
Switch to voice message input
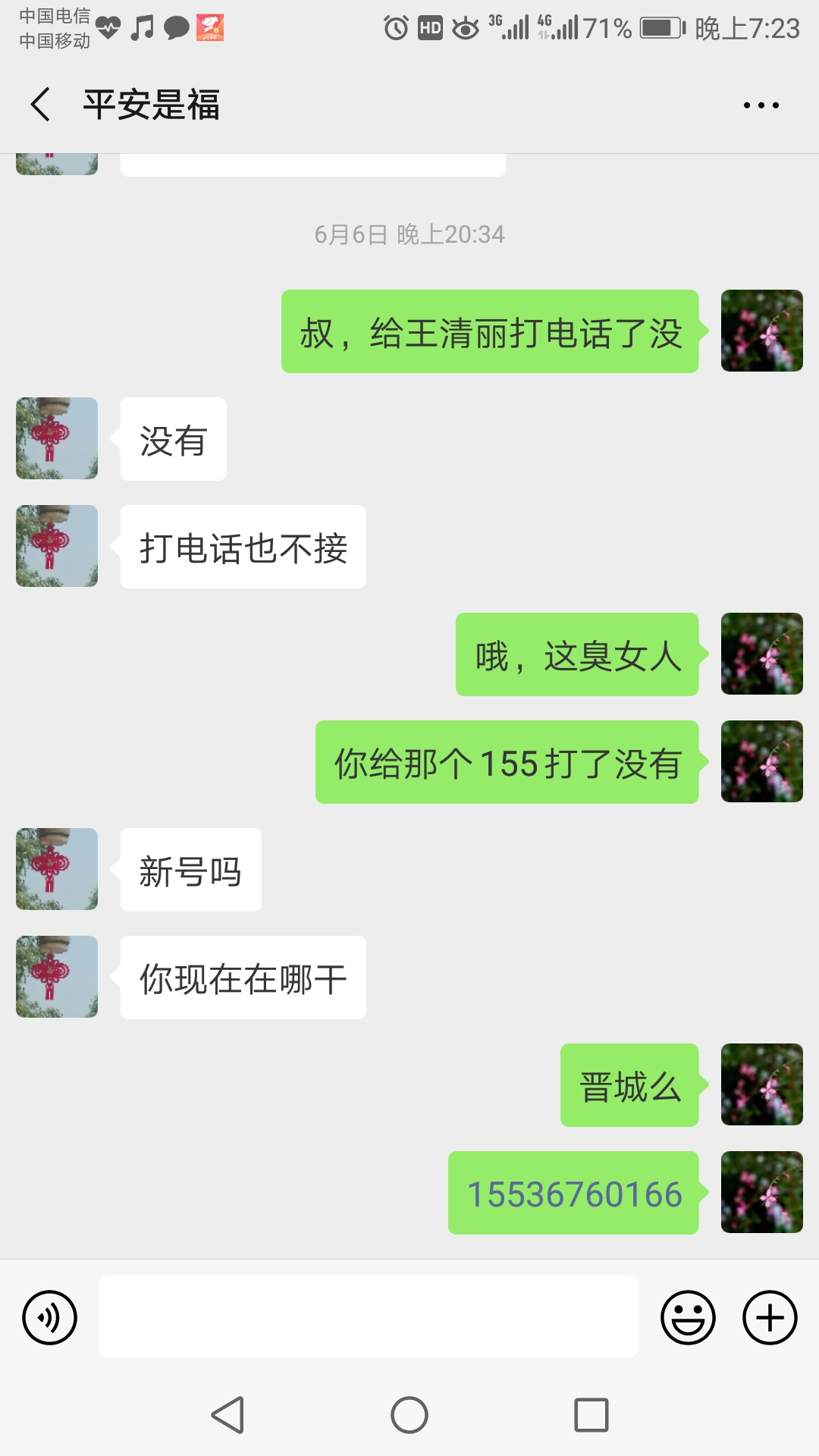coord(50,1317)
